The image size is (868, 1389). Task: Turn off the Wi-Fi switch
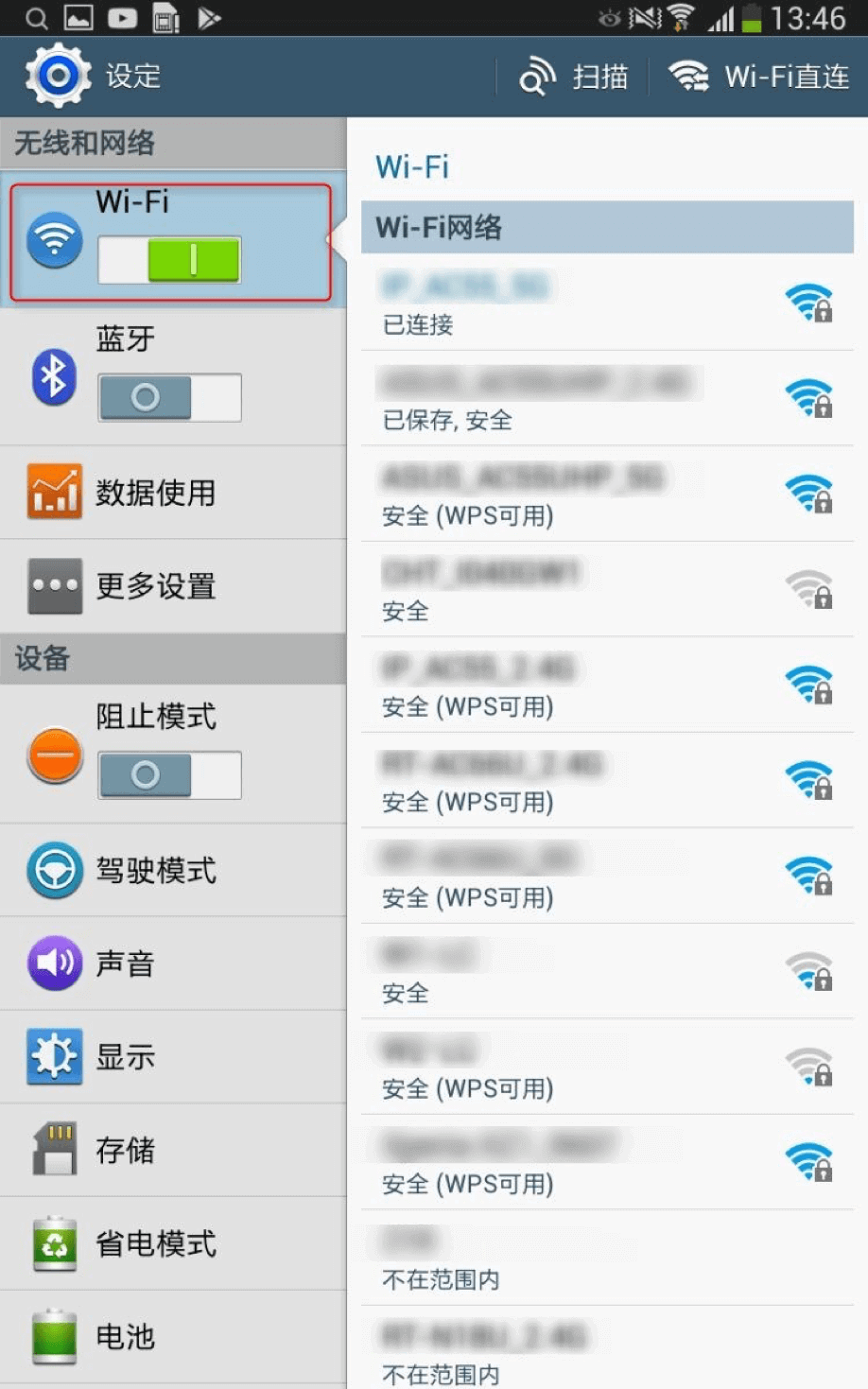tap(169, 259)
